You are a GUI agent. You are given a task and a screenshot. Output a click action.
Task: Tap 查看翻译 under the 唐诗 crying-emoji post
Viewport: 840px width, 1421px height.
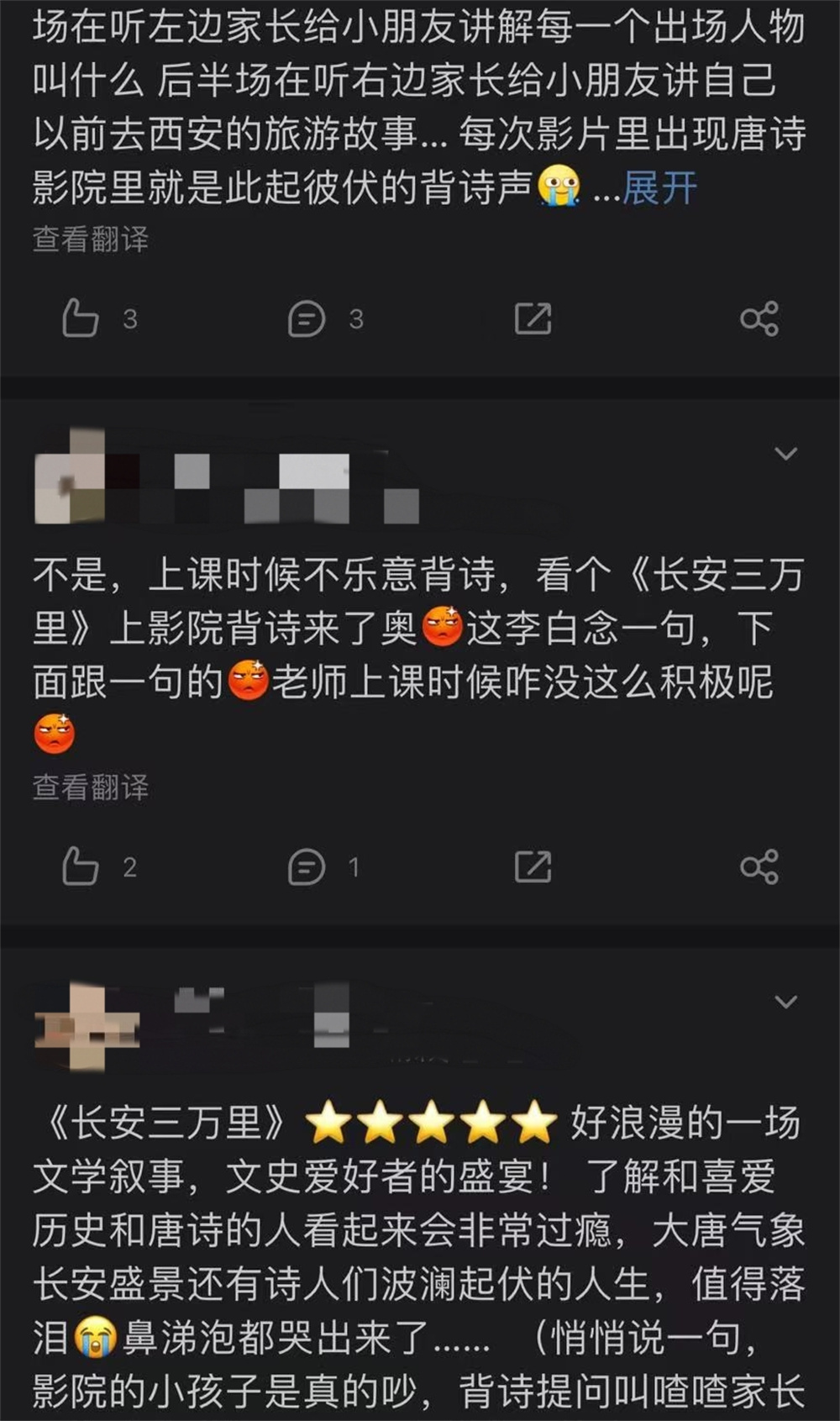tap(91, 239)
